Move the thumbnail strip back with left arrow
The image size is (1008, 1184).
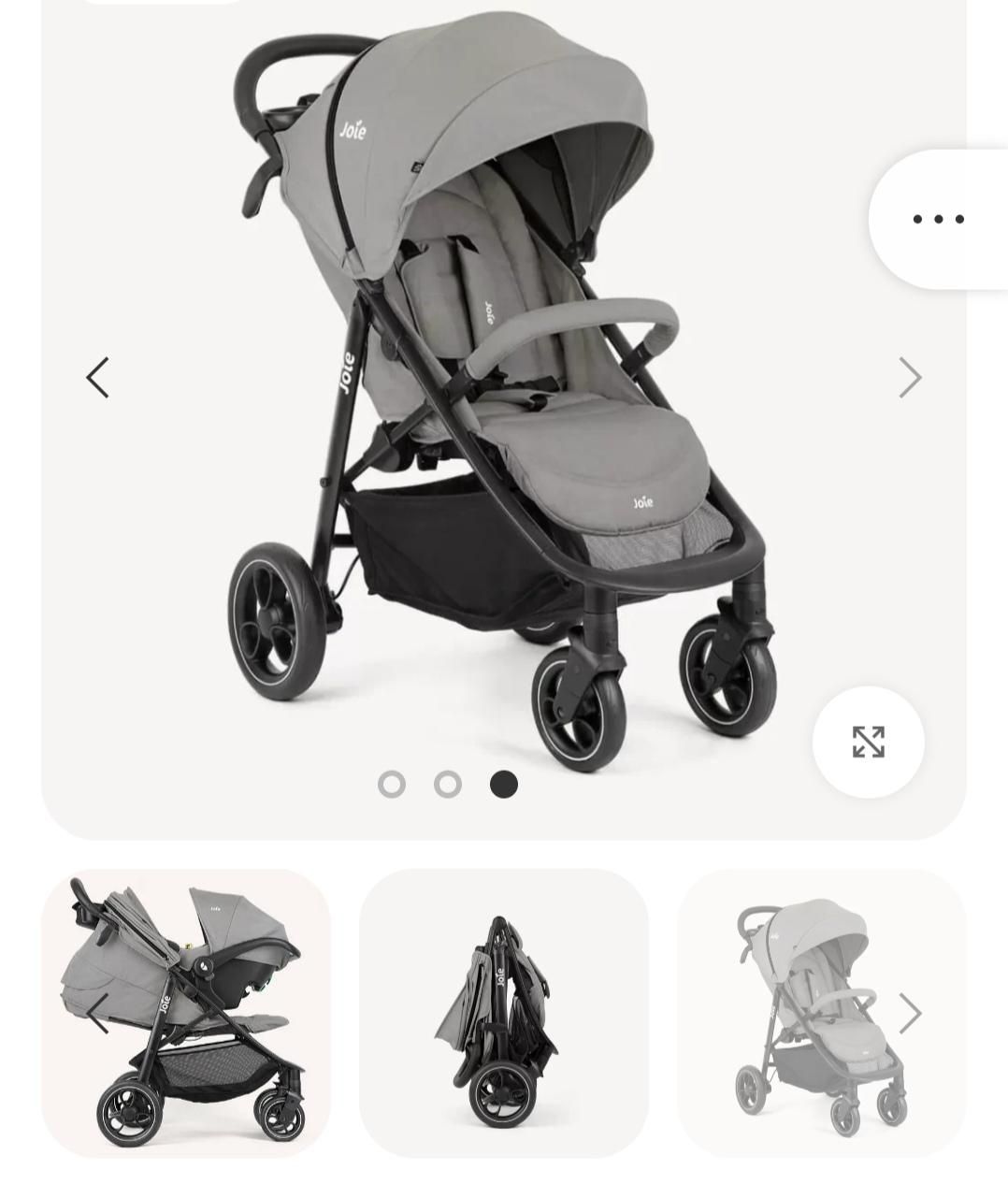point(98,1014)
